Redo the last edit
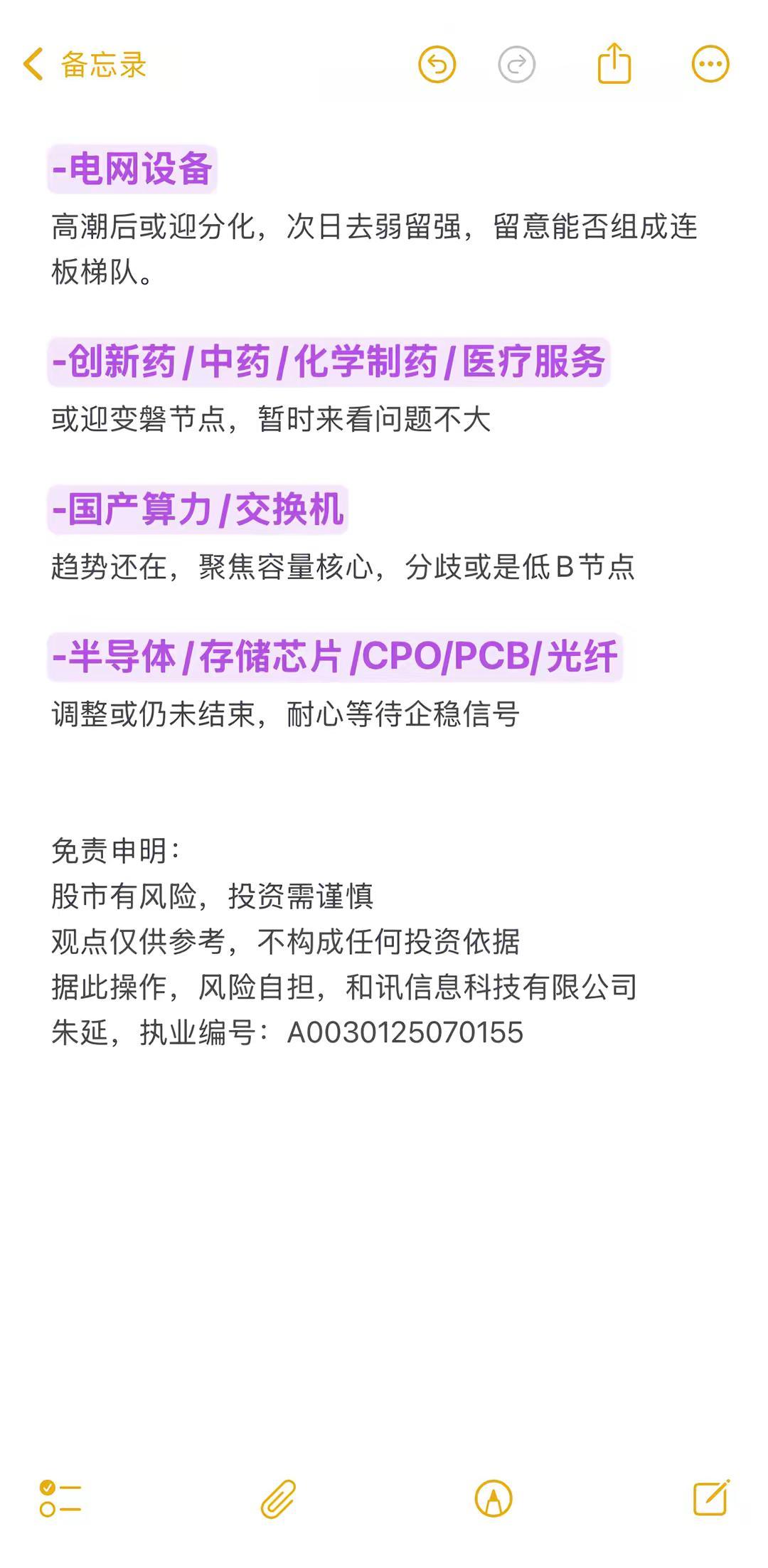This screenshot has width=768, height=1568. [x=516, y=65]
